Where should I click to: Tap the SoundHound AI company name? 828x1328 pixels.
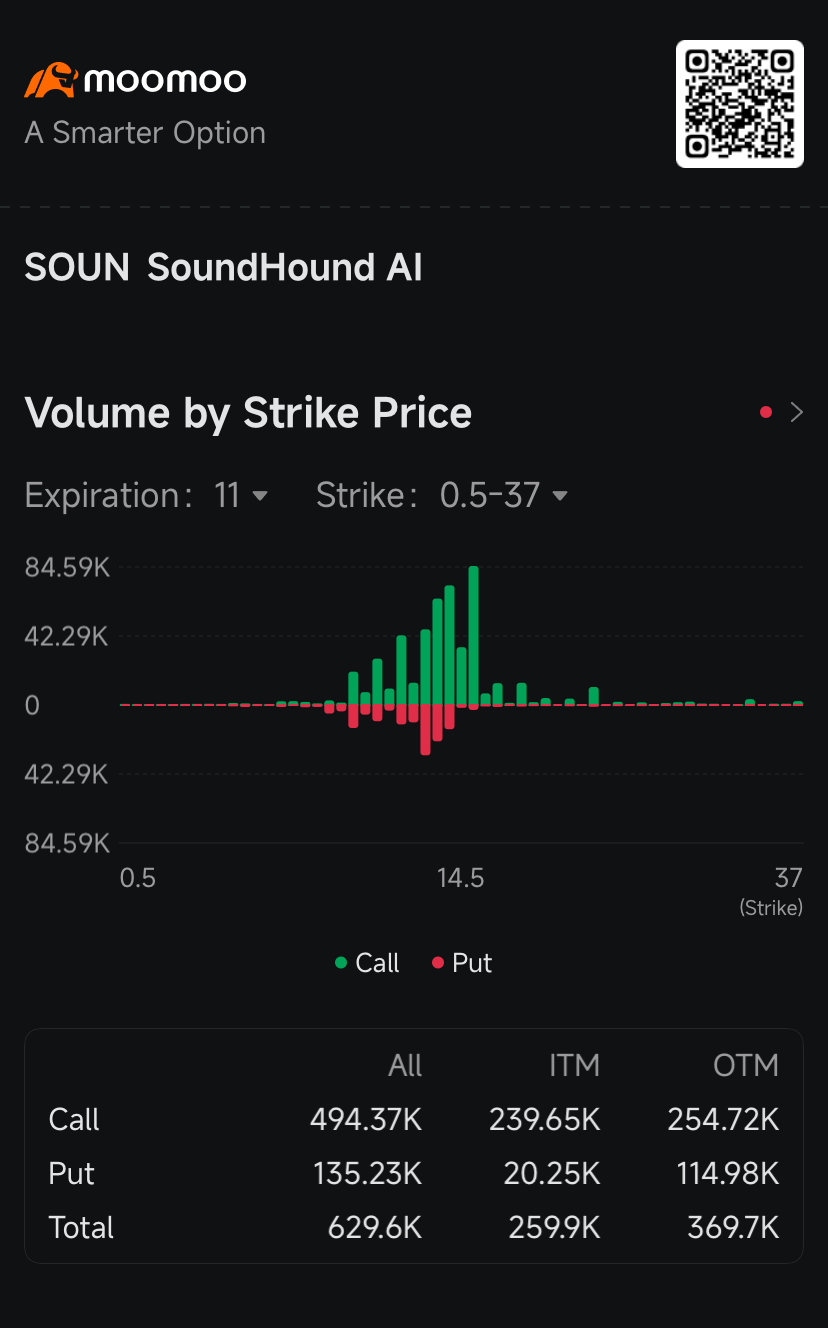pos(284,267)
